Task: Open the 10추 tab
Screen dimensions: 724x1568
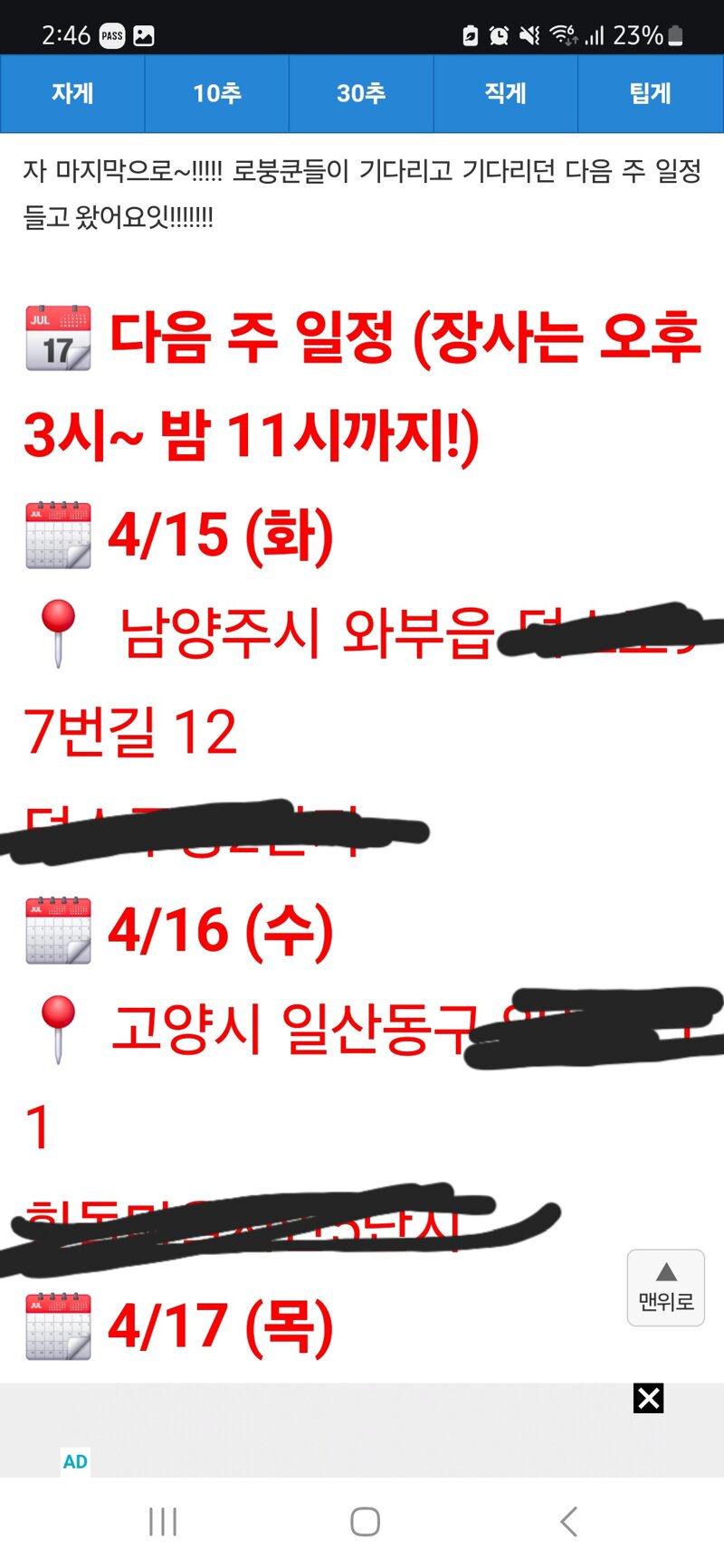Action: 217,94
